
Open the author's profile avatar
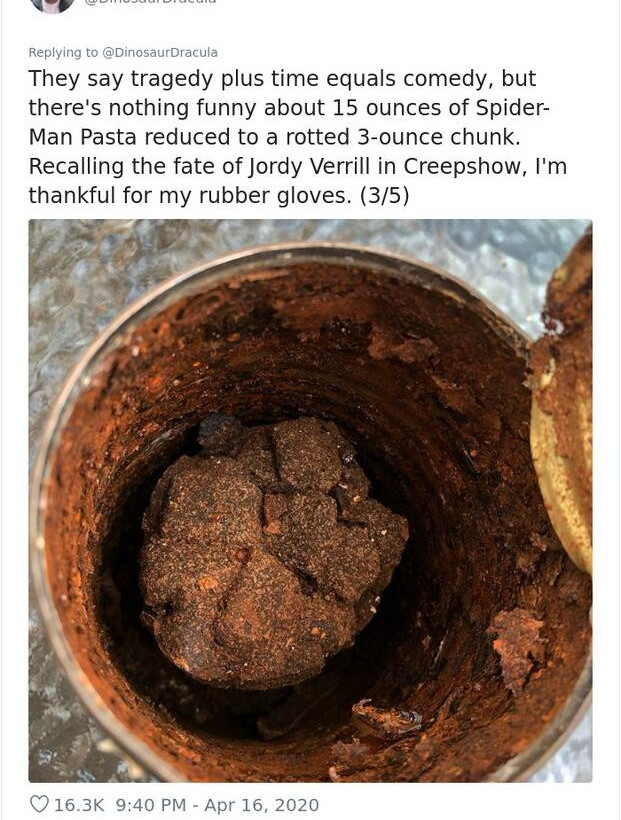52,4
